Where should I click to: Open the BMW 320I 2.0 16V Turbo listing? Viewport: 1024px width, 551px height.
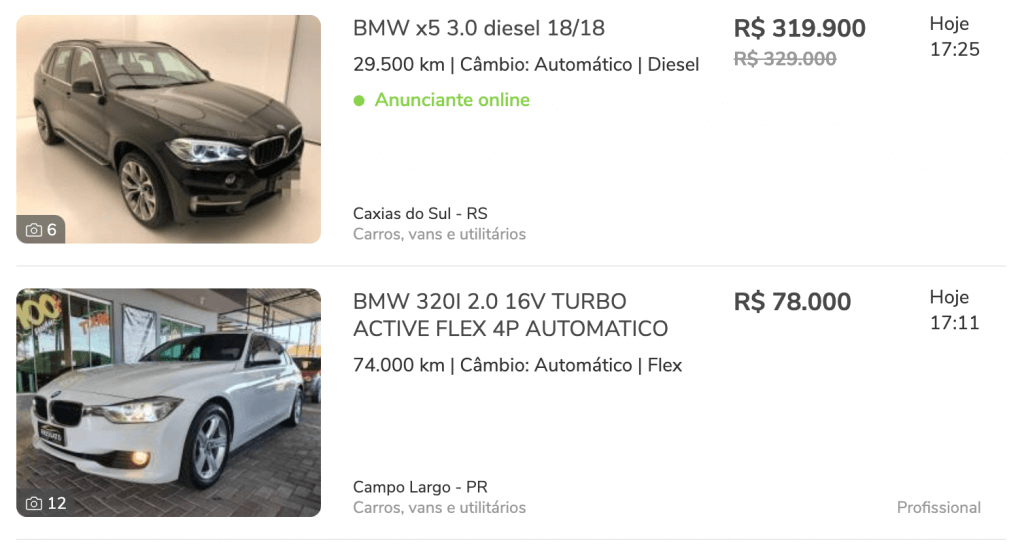(510, 315)
